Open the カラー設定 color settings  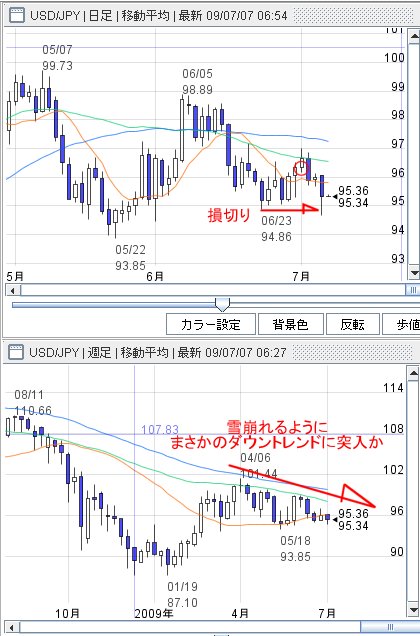click(x=211, y=324)
